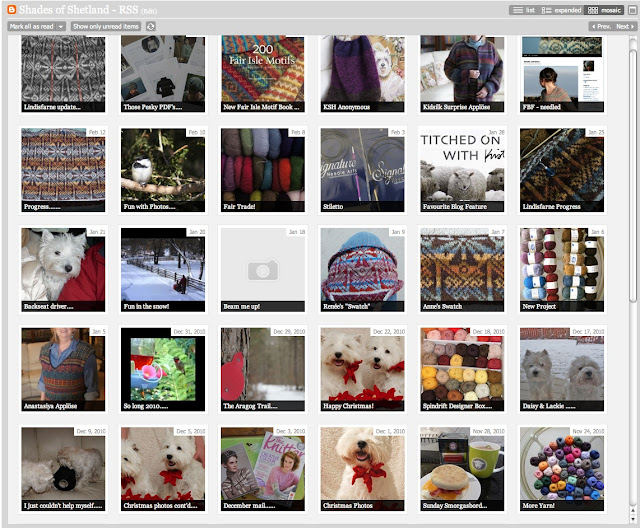This screenshot has height=528, width=640.
Task: Open the Spindrift Designer Box post
Action: coord(462,368)
